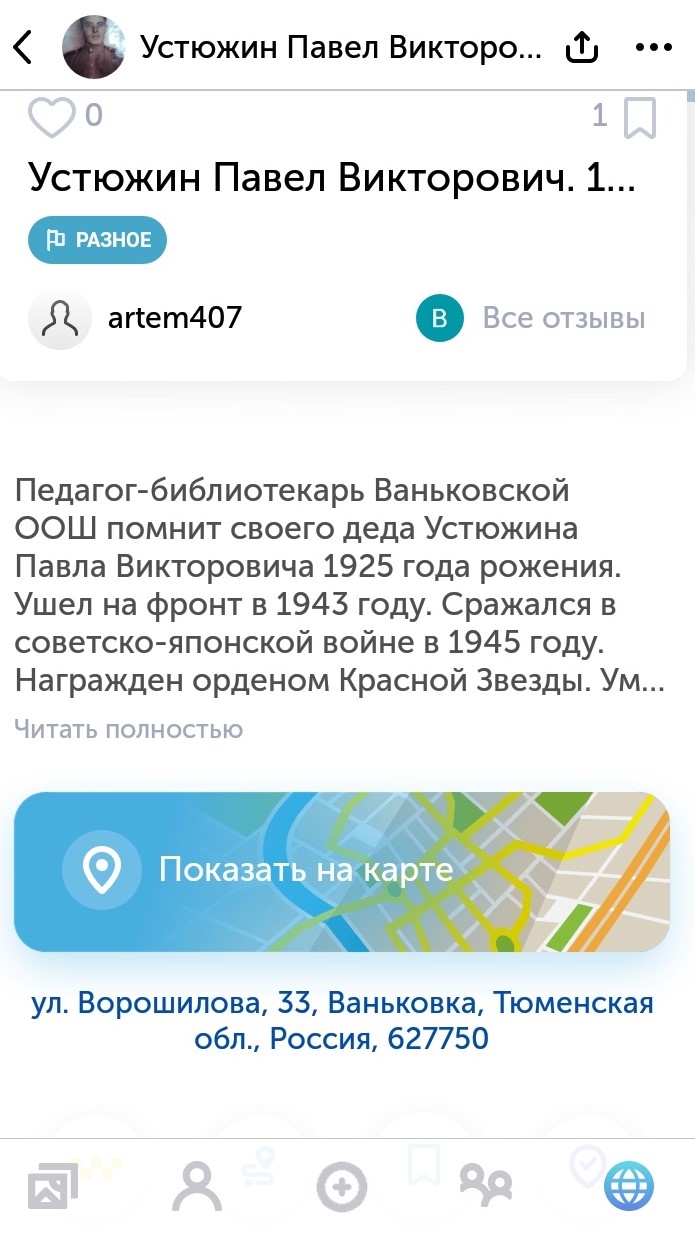Tap the Показать на карте button
695x1234 pixels.
coord(342,871)
